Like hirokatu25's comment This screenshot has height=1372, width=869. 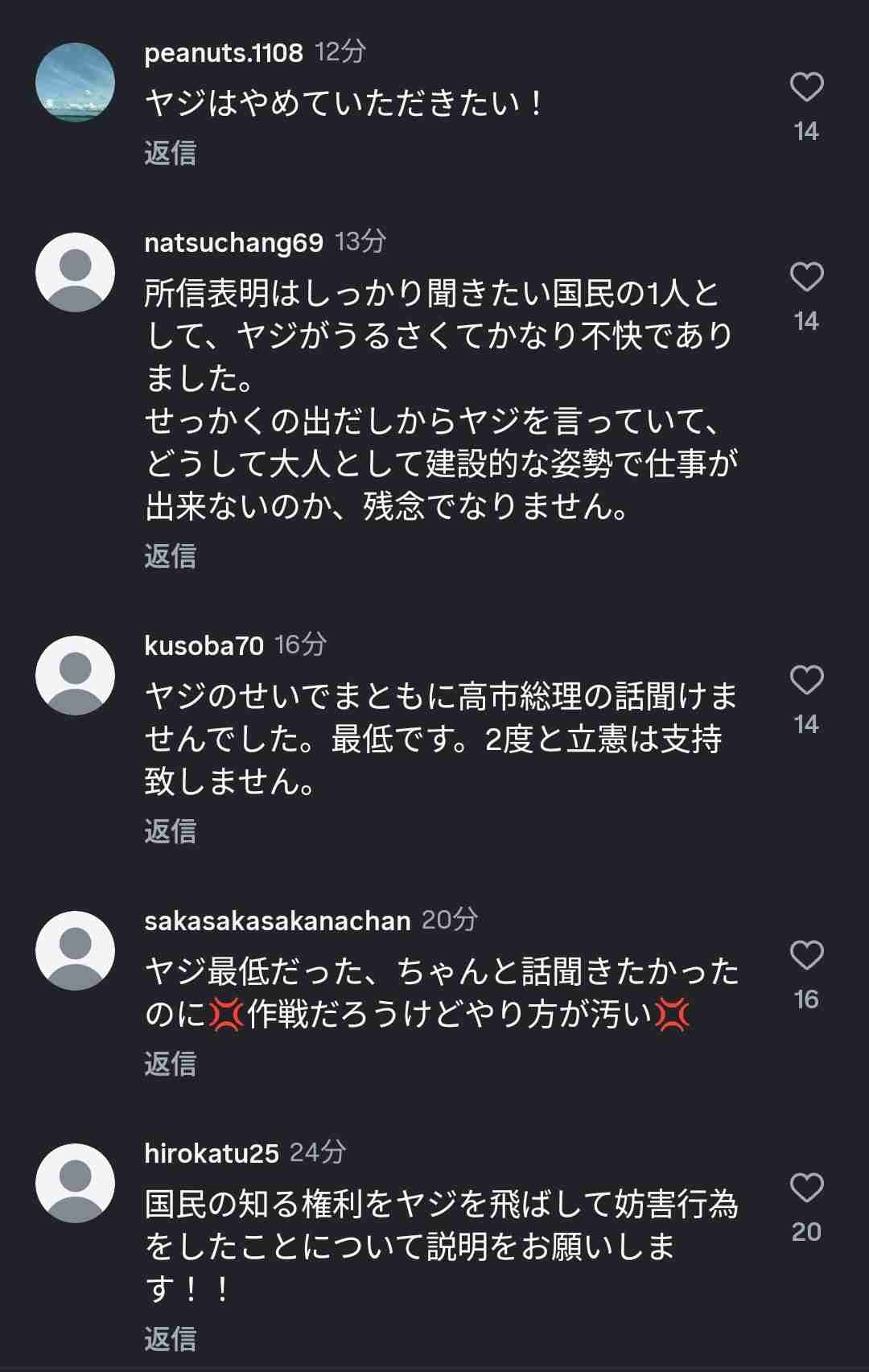tap(806, 1188)
